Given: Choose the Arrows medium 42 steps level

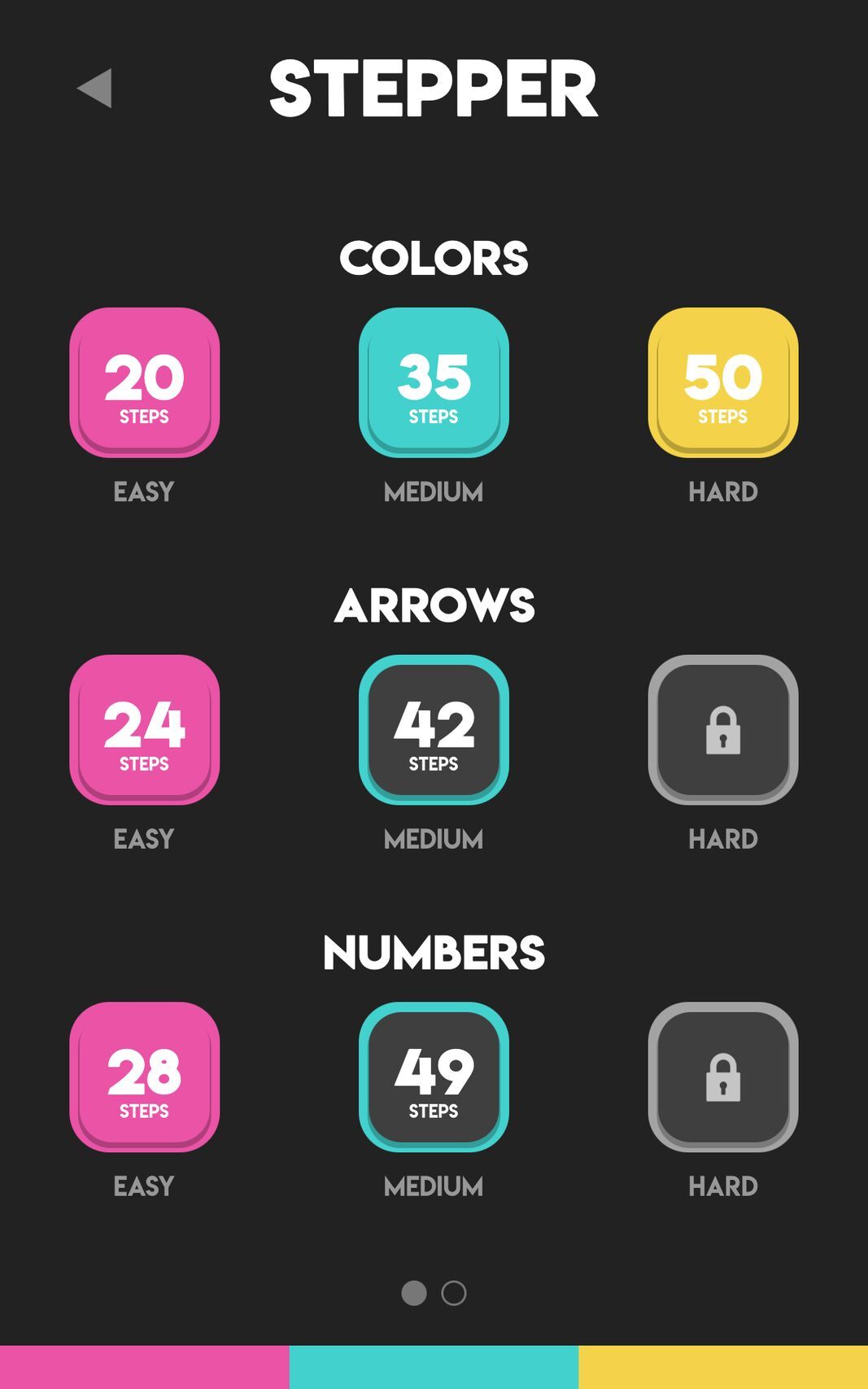Looking at the screenshot, I should point(434,729).
